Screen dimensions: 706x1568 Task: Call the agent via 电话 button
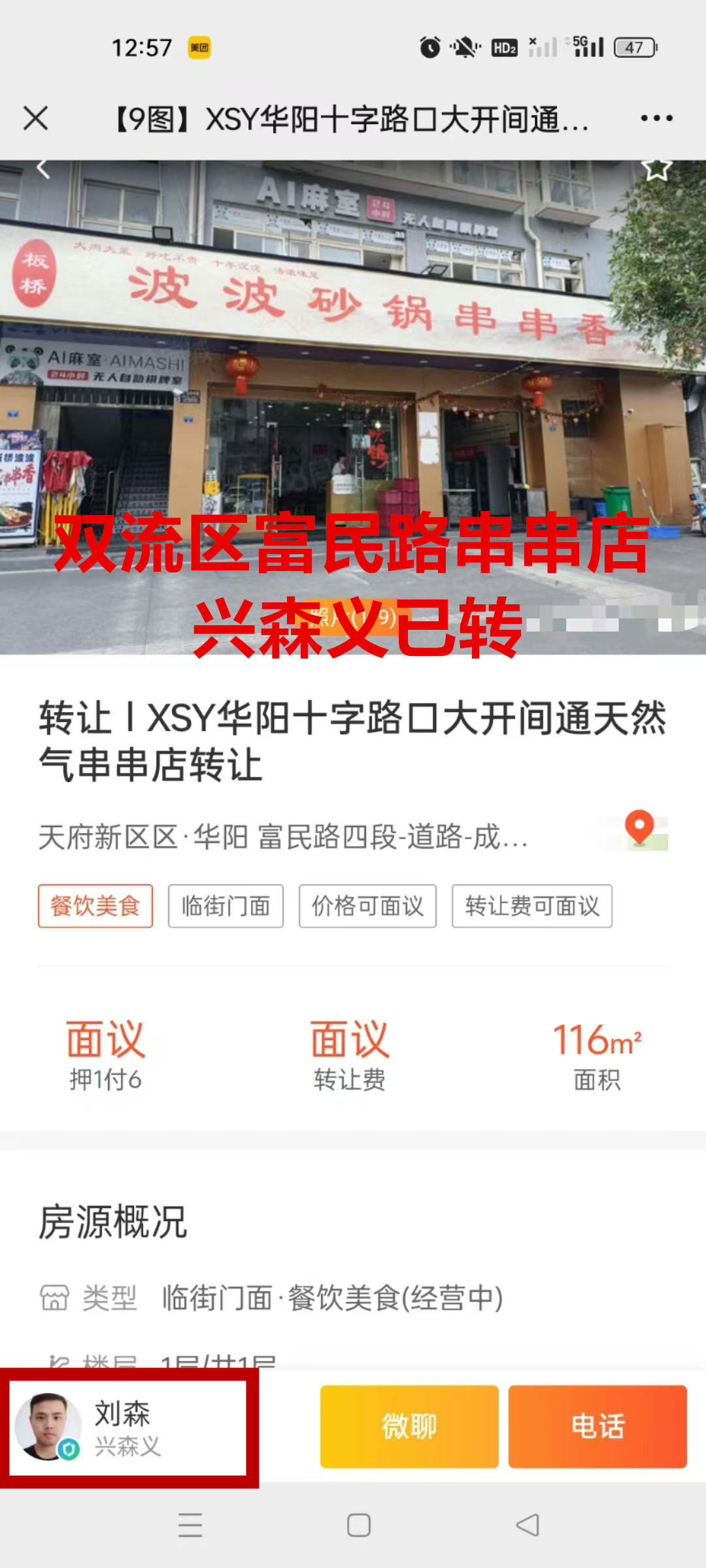(x=597, y=1427)
